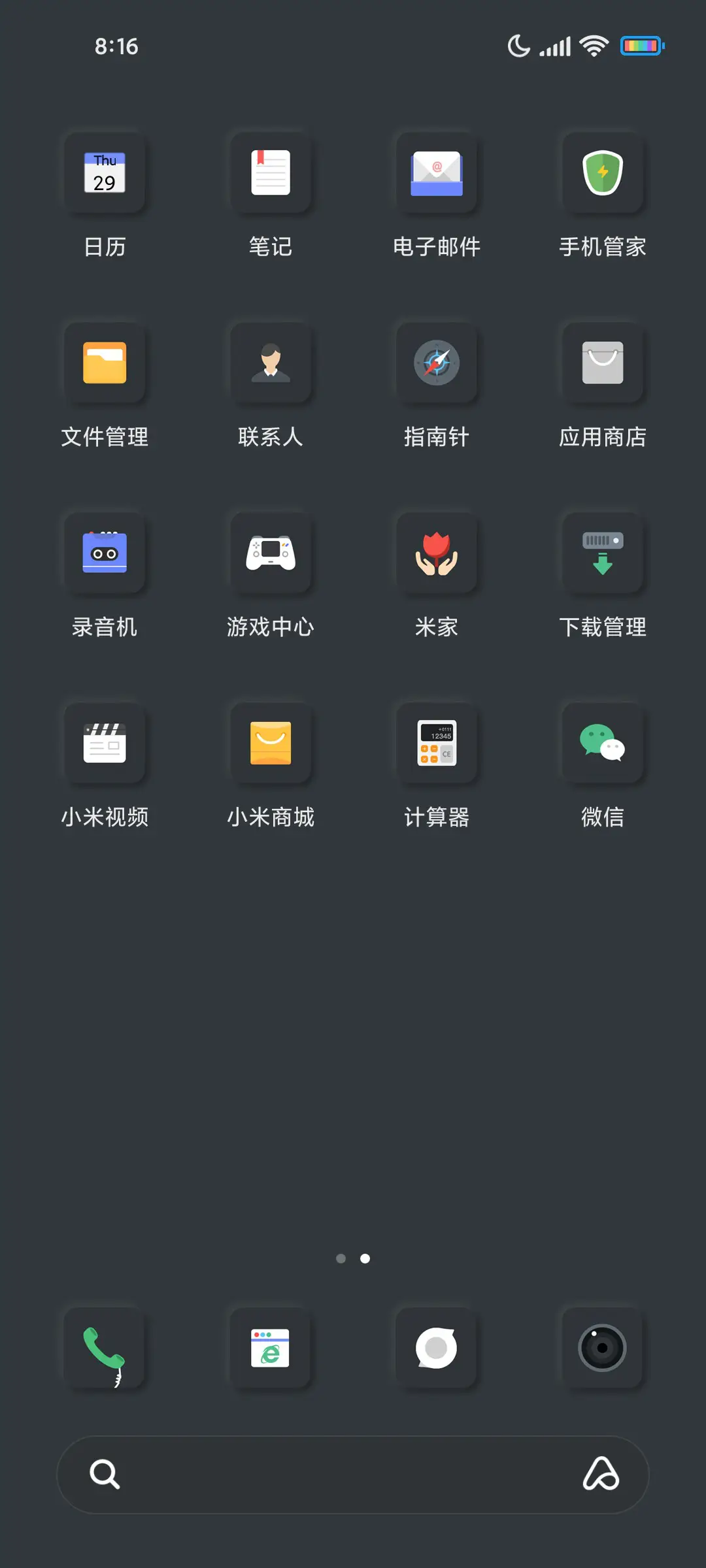Launch the 计算器 calculator
Viewport: 706px width, 1568px height.
(x=437, y=743)
